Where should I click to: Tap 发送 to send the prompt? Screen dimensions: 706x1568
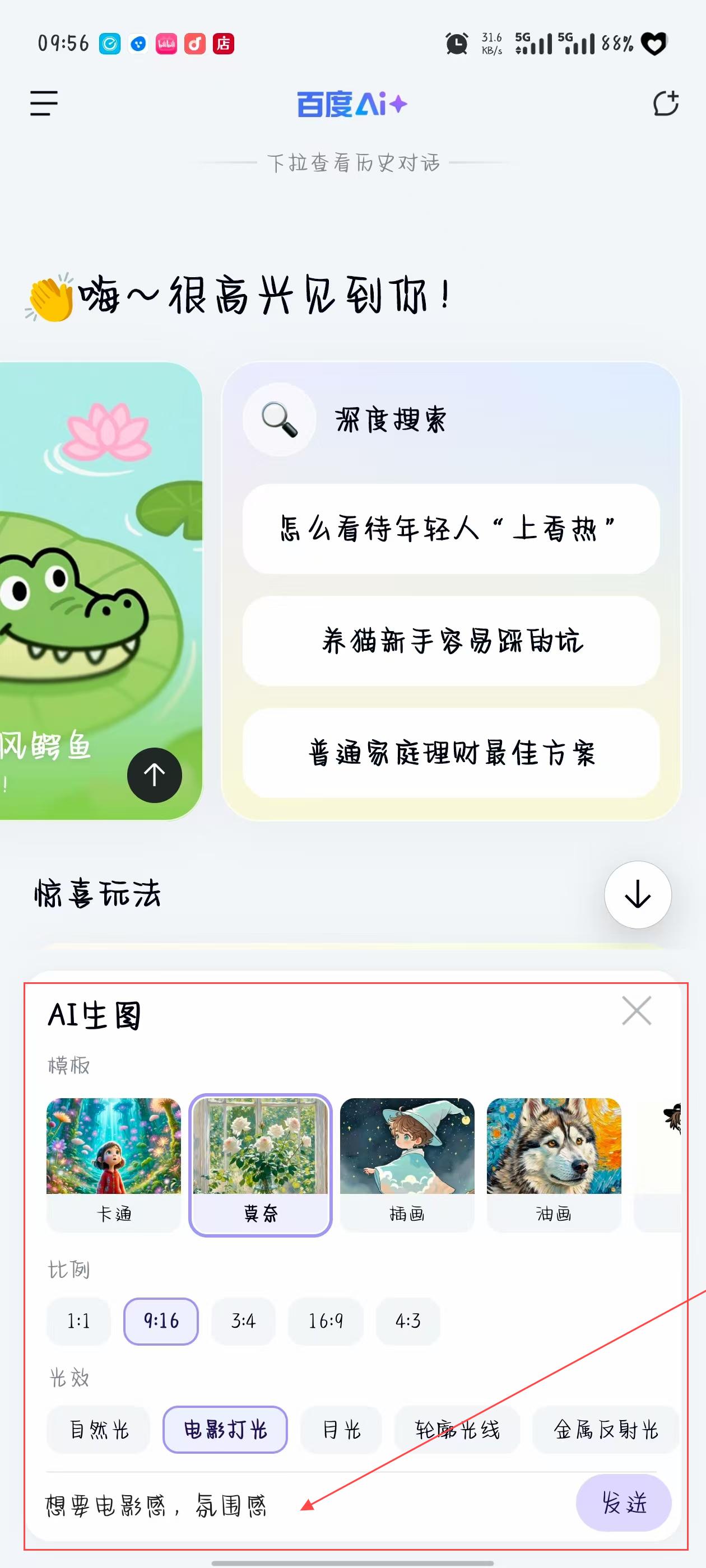tap(623, 1503)
